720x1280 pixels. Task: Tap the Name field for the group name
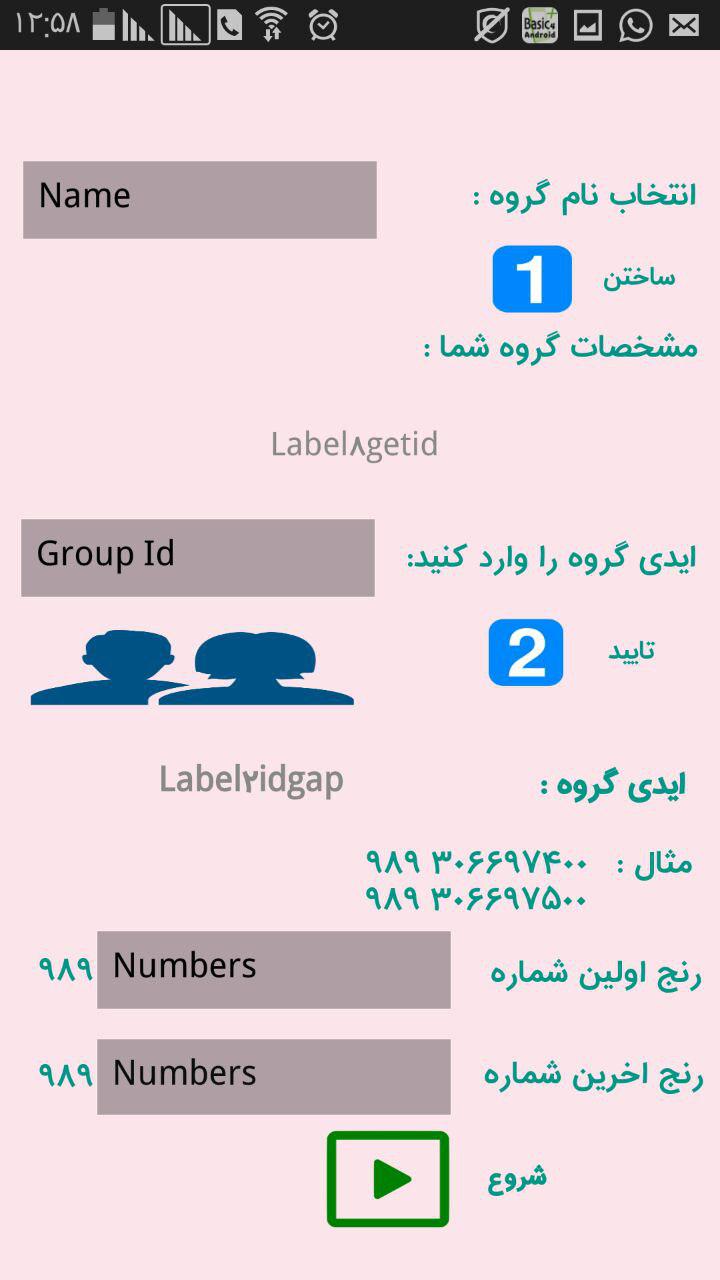point(200,200)
